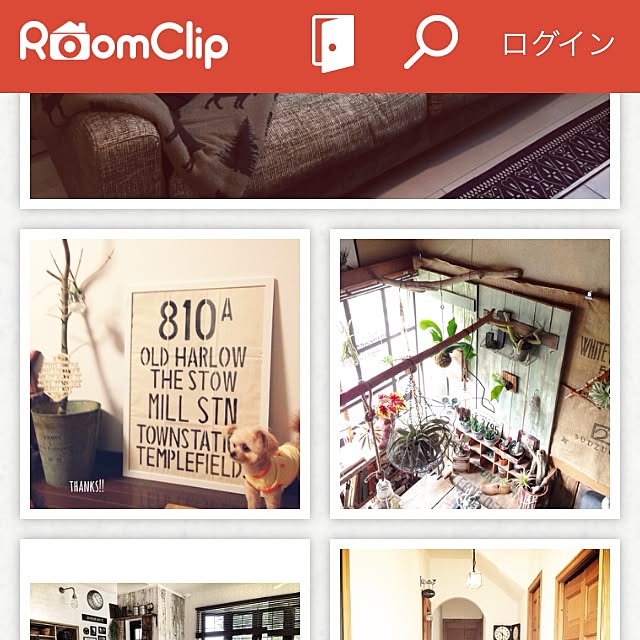The height and width of the screenshot is (640, 640).
Task: Tap the RoomClip logo to go home
Action: (124, 43)
